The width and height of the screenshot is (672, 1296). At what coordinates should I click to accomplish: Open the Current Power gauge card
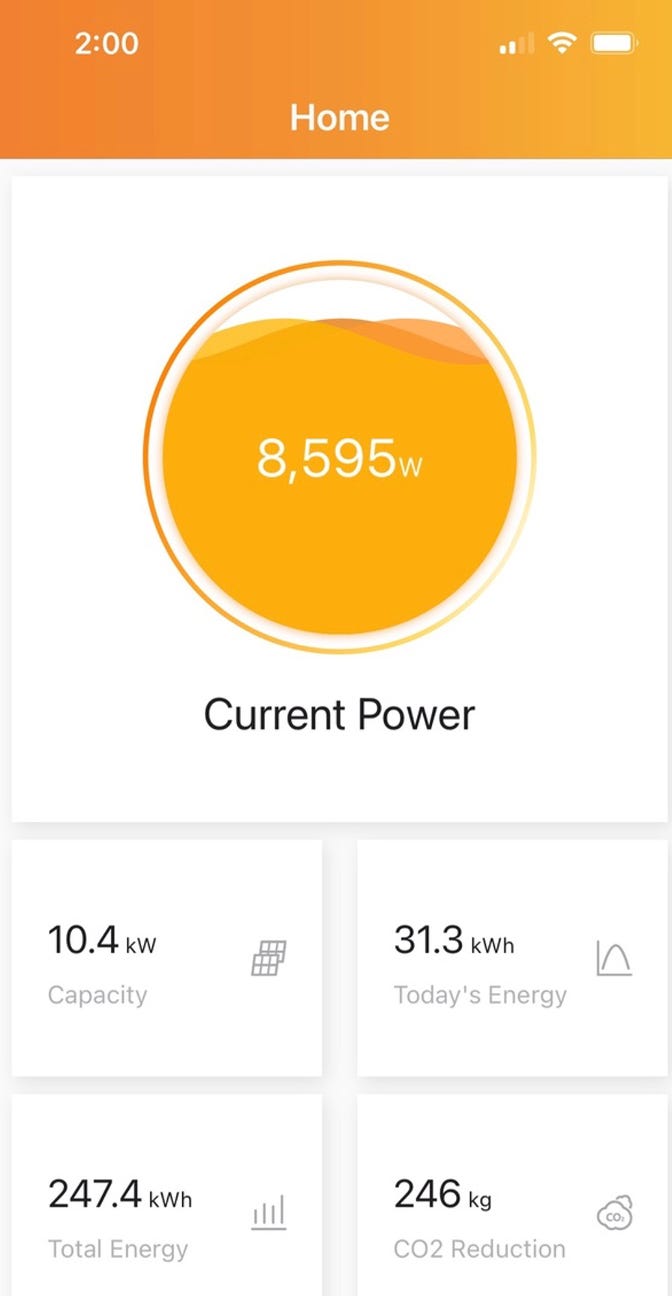point(339,499)
